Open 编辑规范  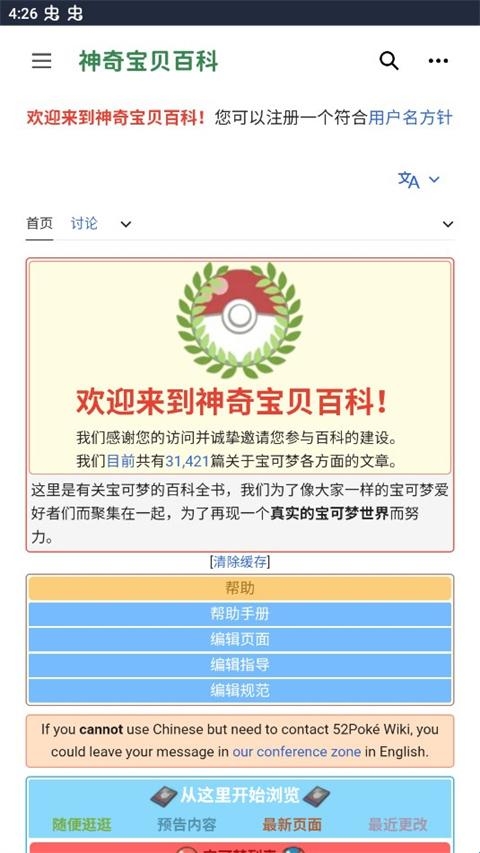point(240,691)
